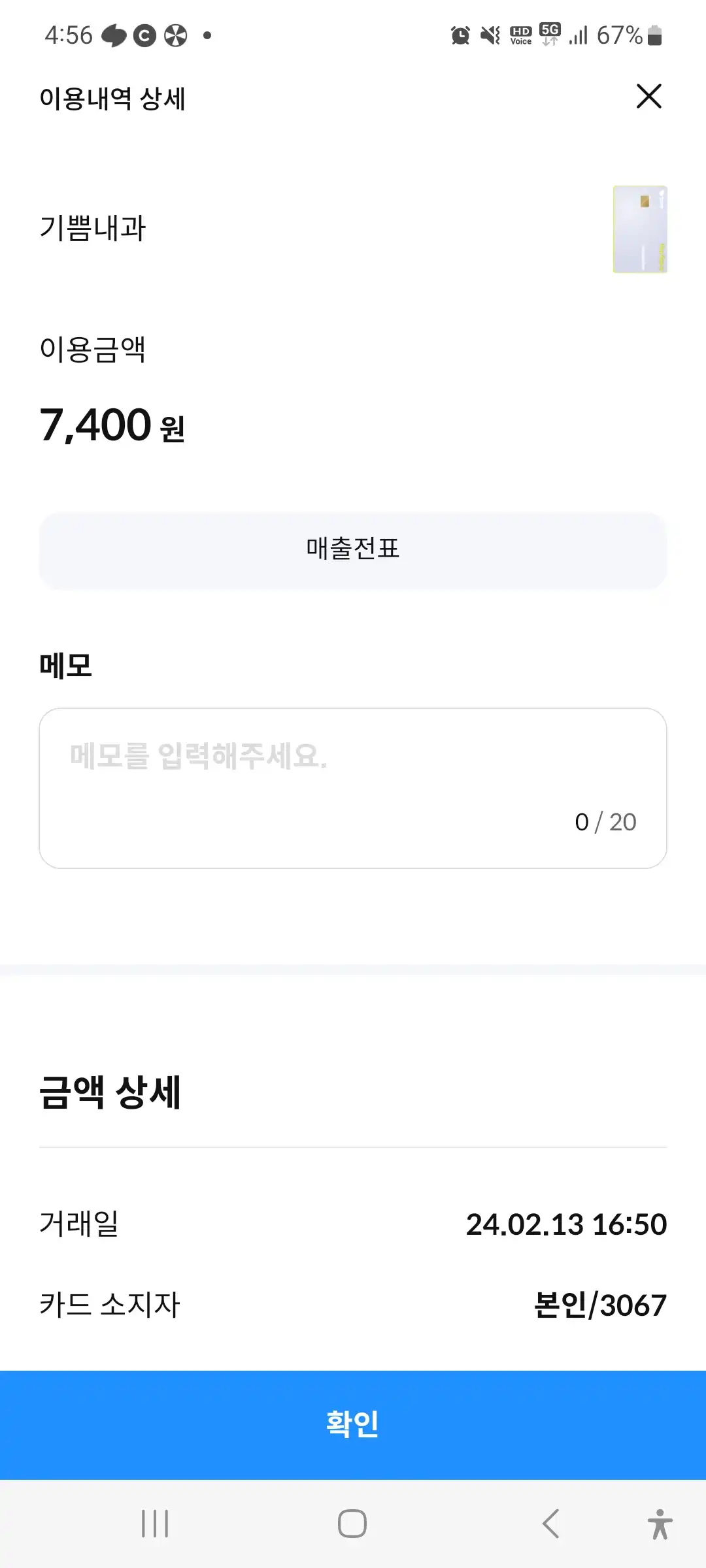
Task: Tap the alarm clock status icon
Action: pos(459,37)
